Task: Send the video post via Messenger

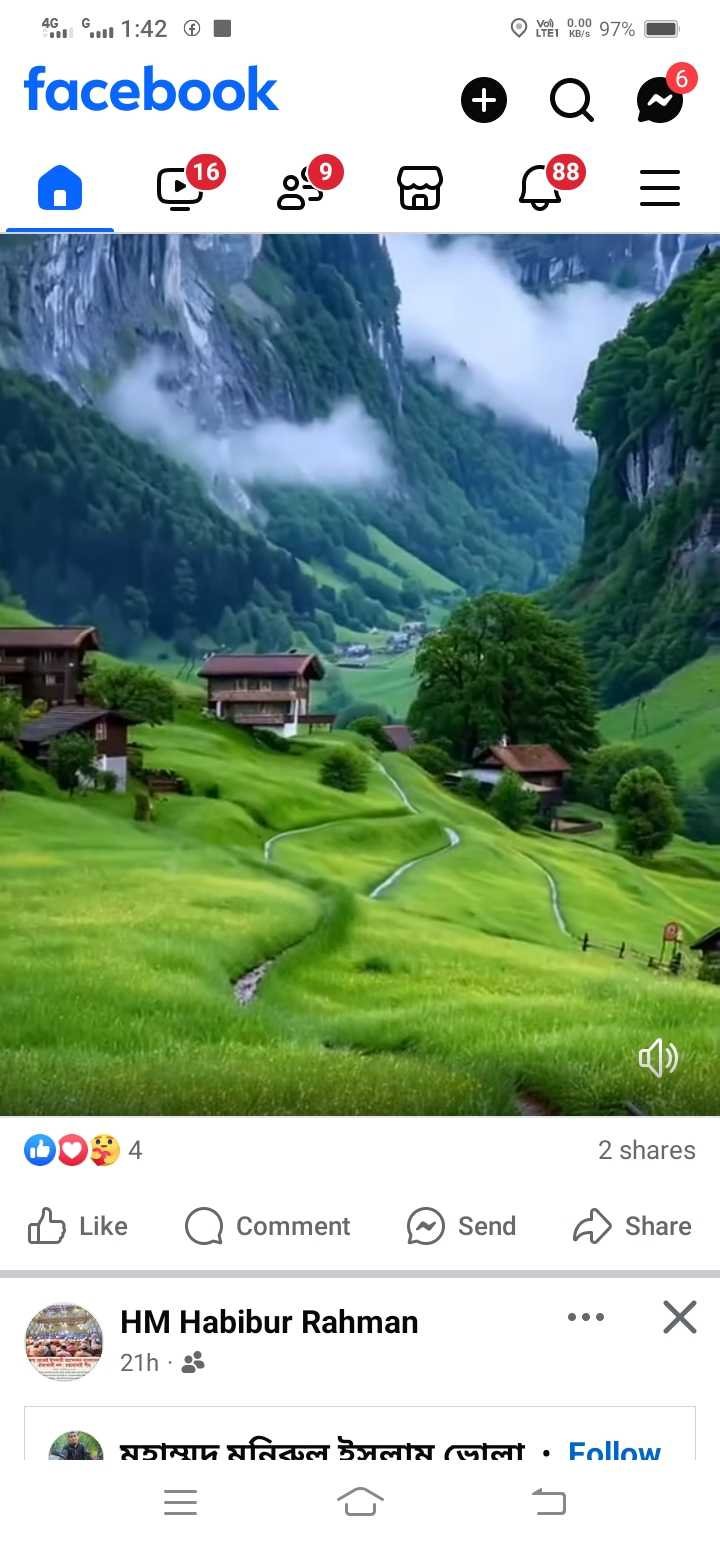Action: click(x=461, y=1226)
